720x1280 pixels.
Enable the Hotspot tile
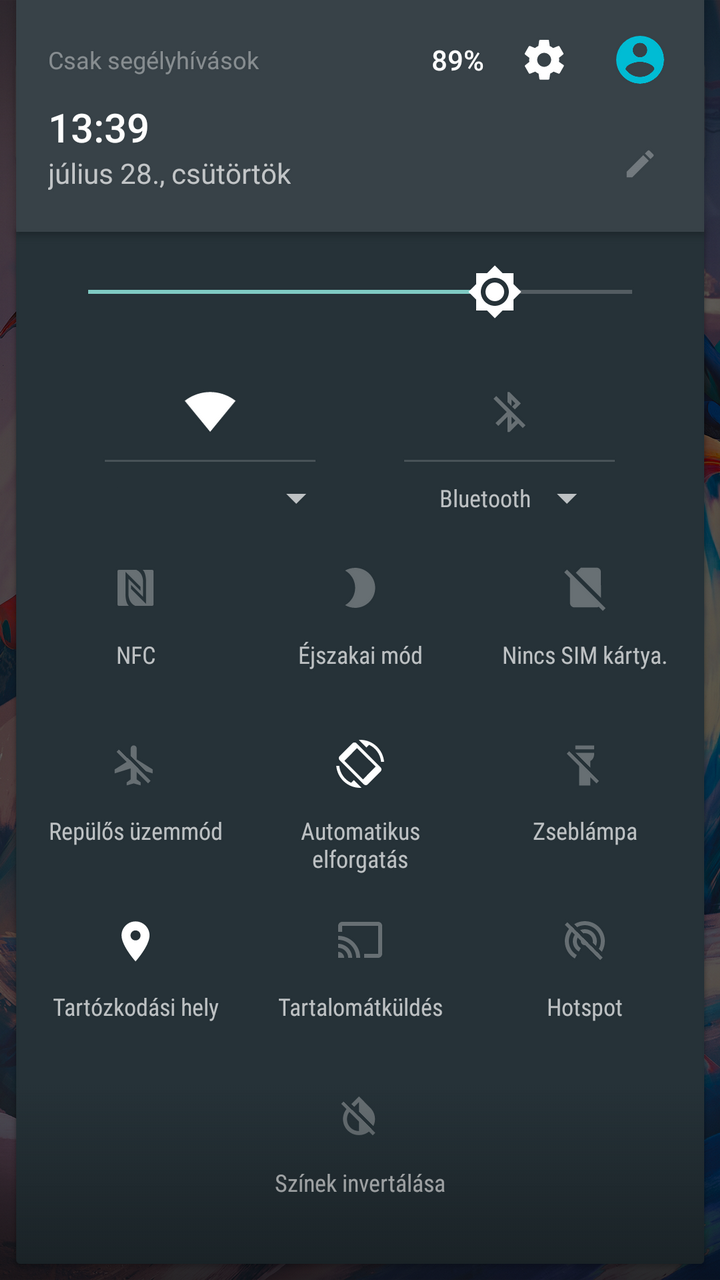point(584,941)
